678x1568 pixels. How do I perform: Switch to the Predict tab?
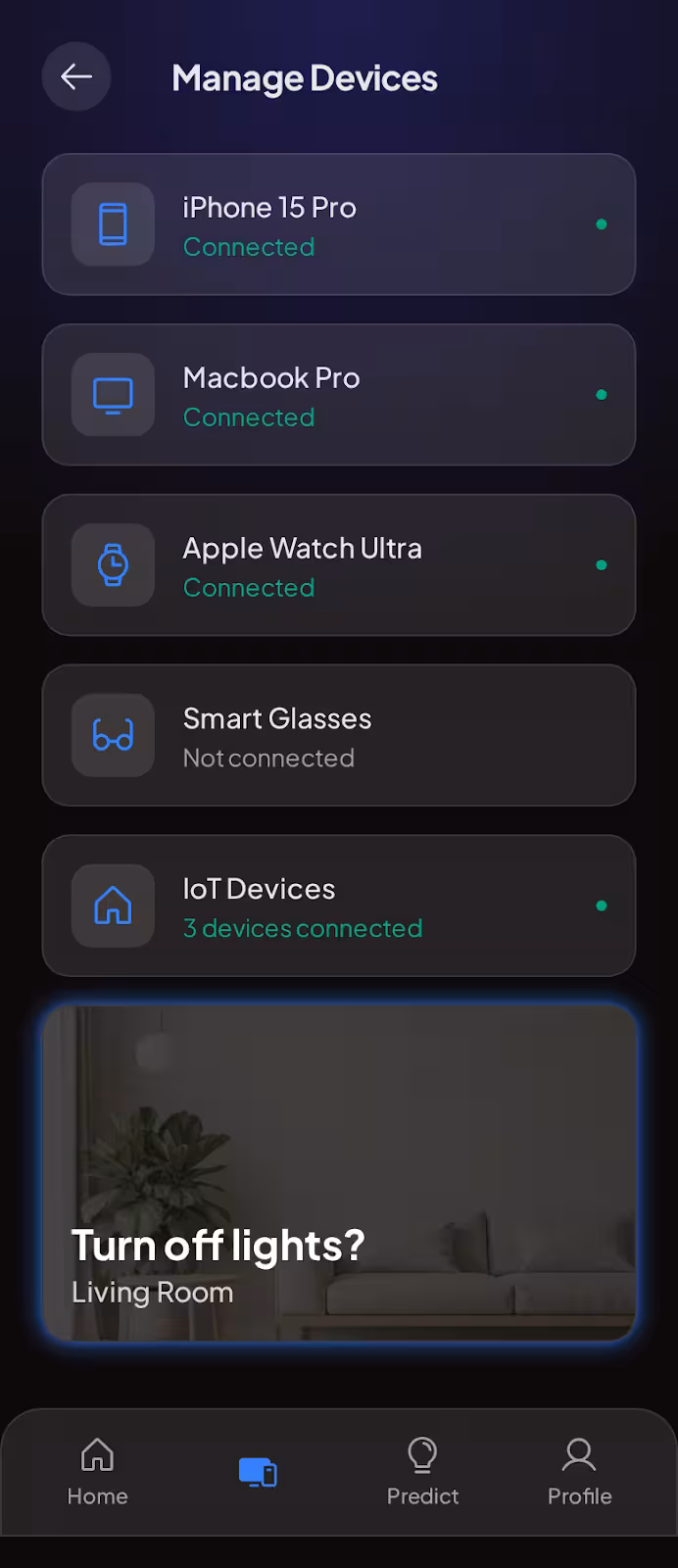422,1472
